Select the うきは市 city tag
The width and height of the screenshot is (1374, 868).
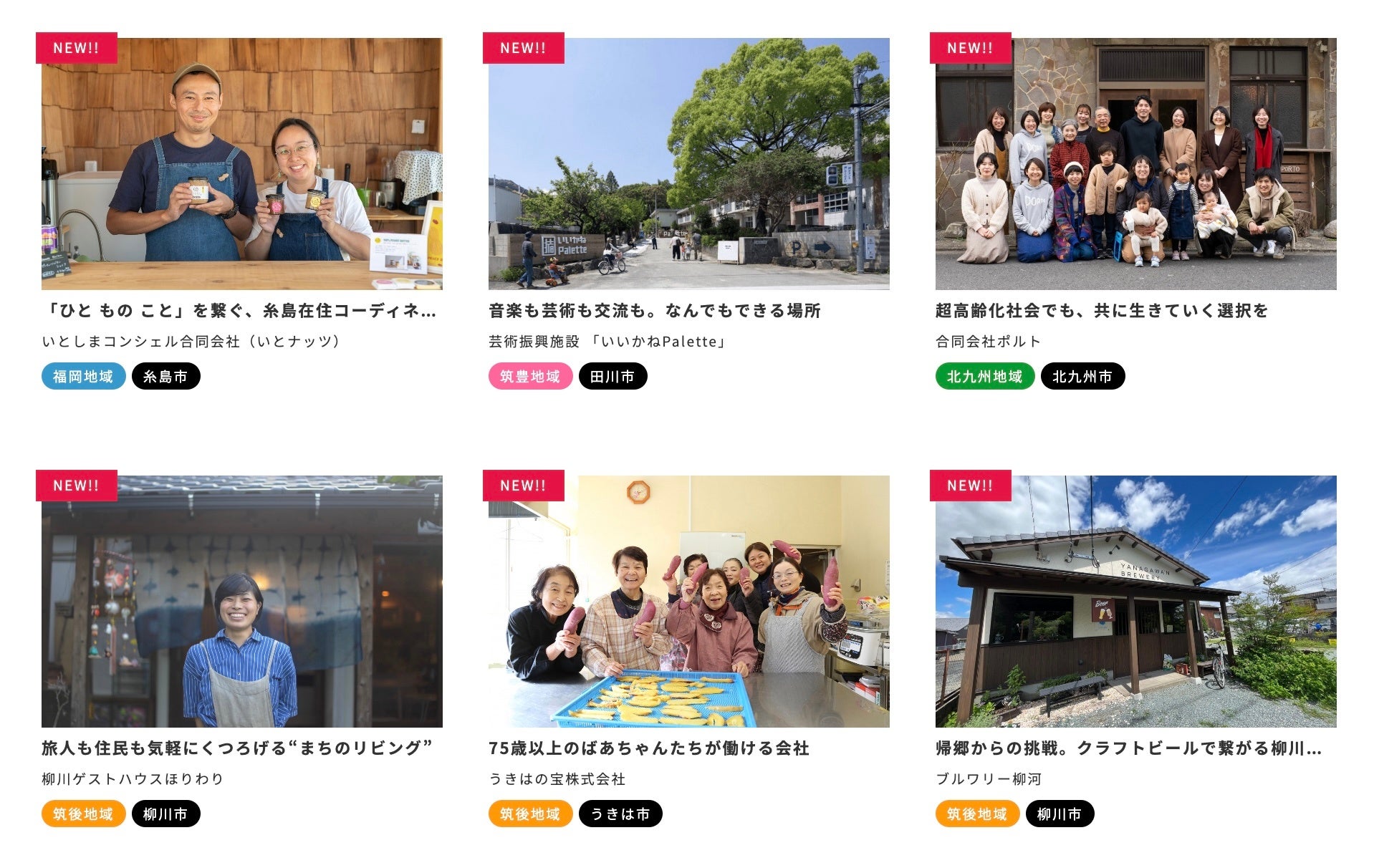click(x=620, y=814)
